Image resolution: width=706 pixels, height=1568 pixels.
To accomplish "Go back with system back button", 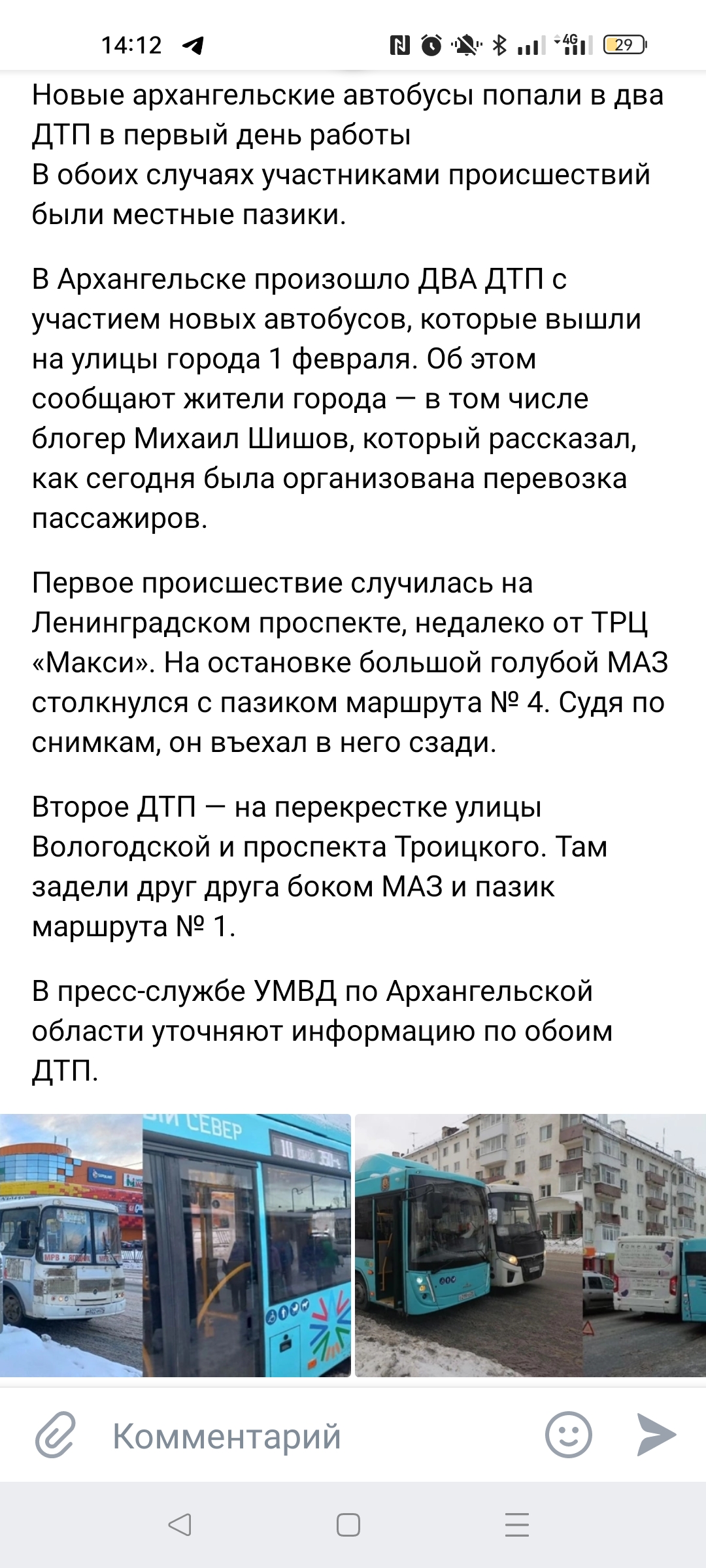I will tap(180, 1525).
